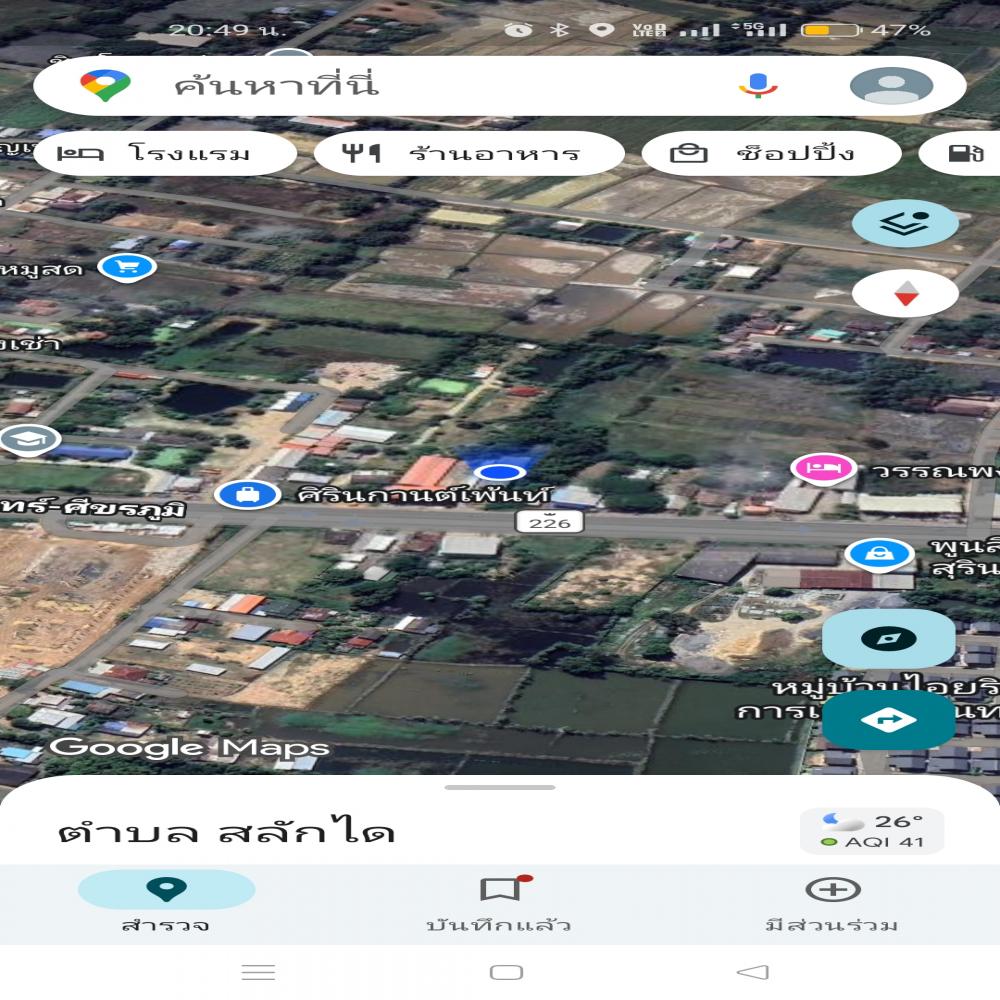Open the pink hotel marker วรรณพง

coord(823,467)
